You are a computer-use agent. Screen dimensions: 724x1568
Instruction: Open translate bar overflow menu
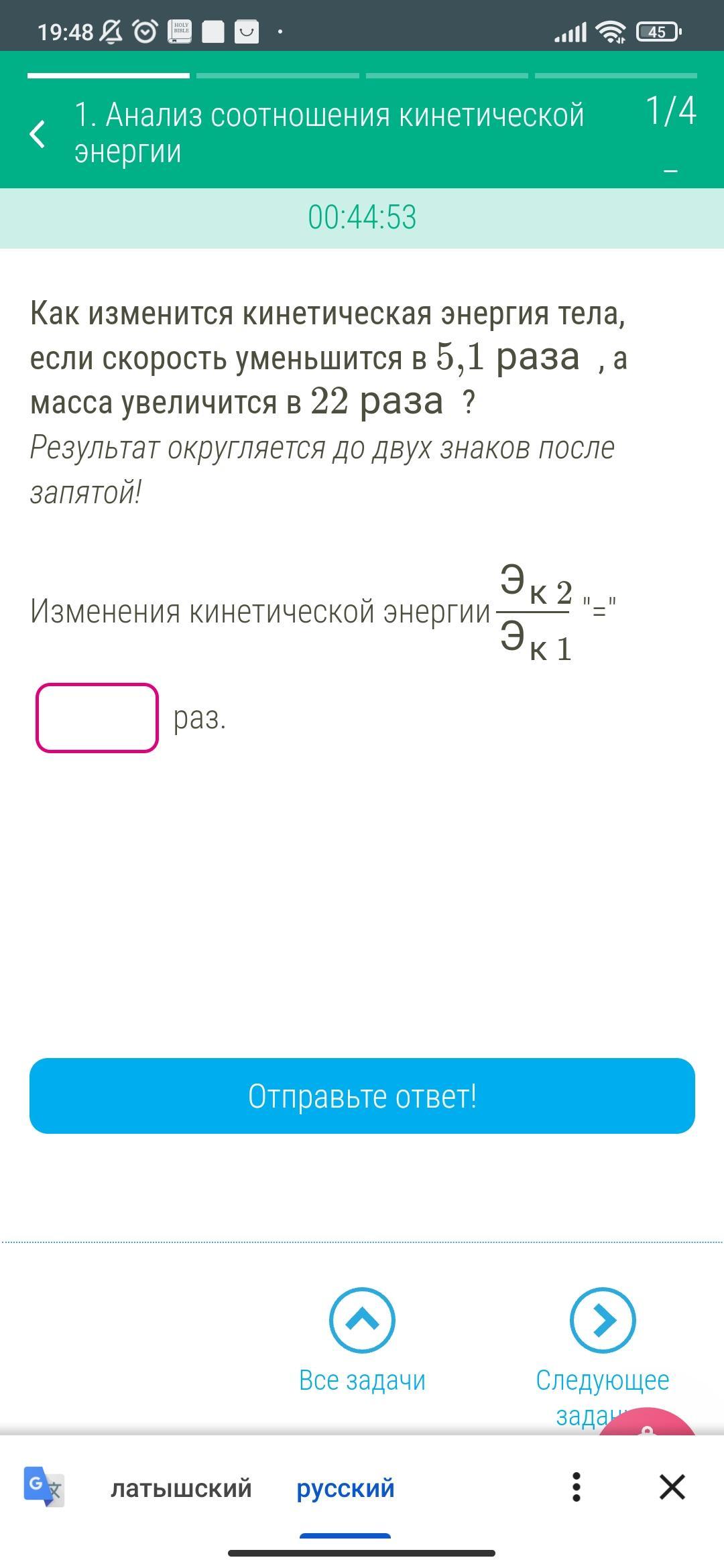[576, 1487]
